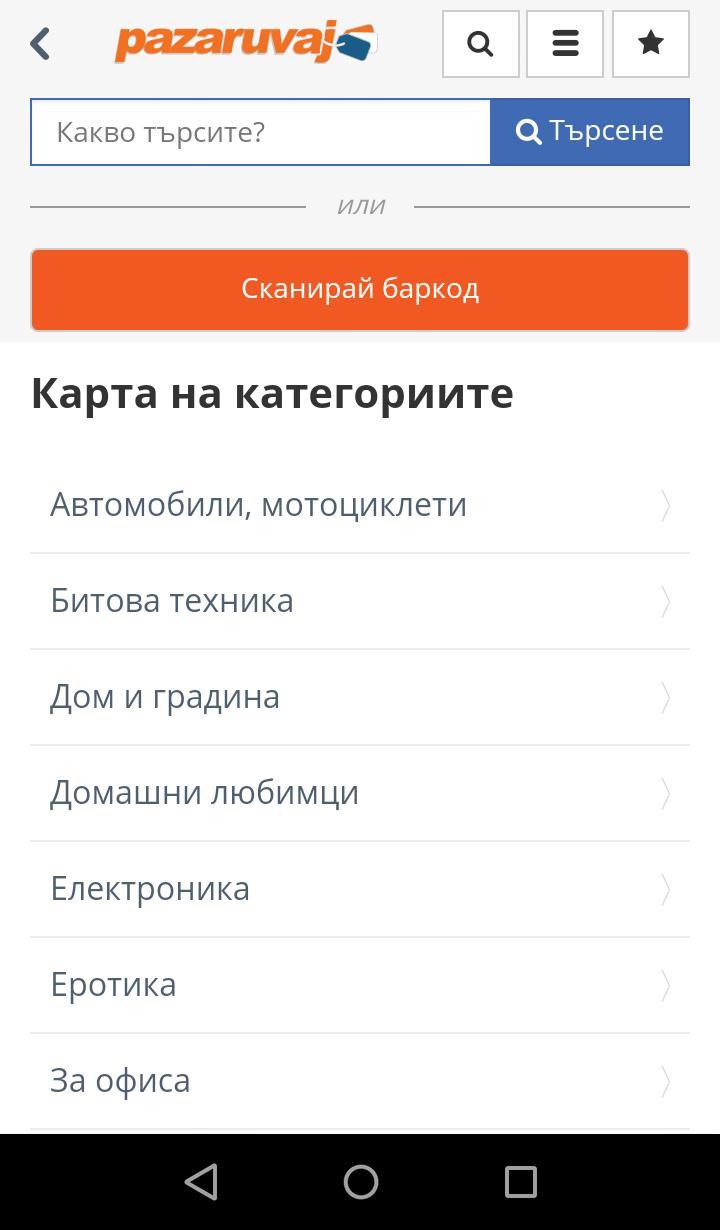The width and height of the screenshot is (720, 1230).
Task: Open the Еротика category
Action: point(113,984)
